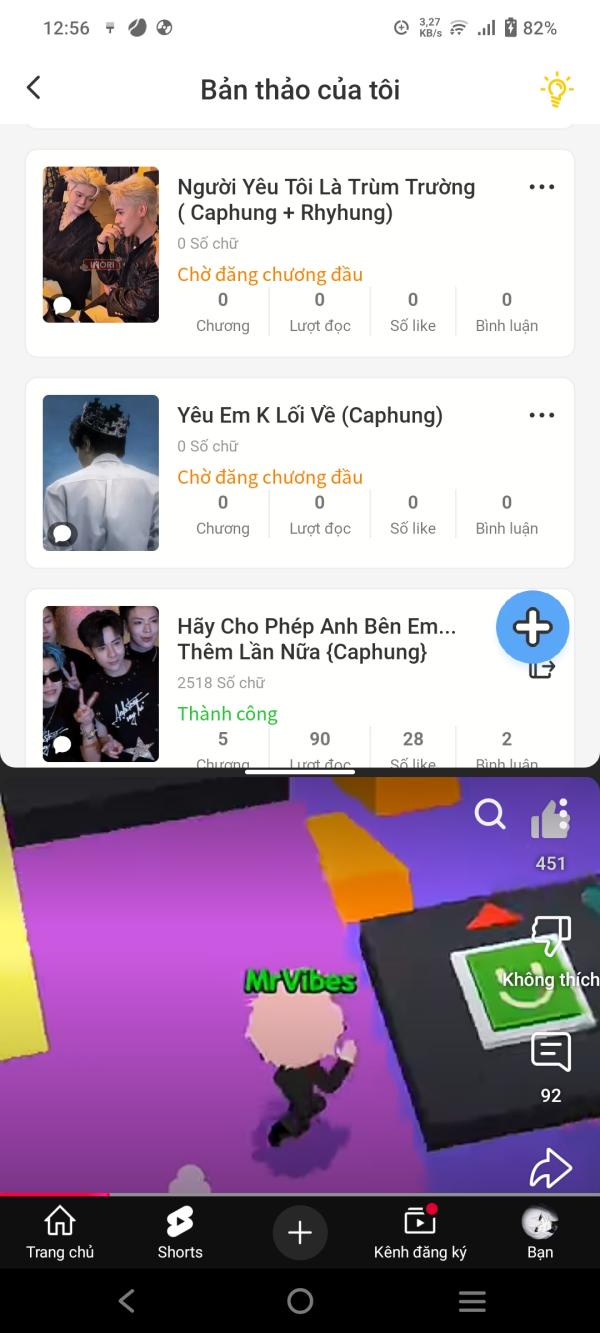Go back from Bản thảo của tôi
Screen dimensions: 600x1333
[34, 88]
